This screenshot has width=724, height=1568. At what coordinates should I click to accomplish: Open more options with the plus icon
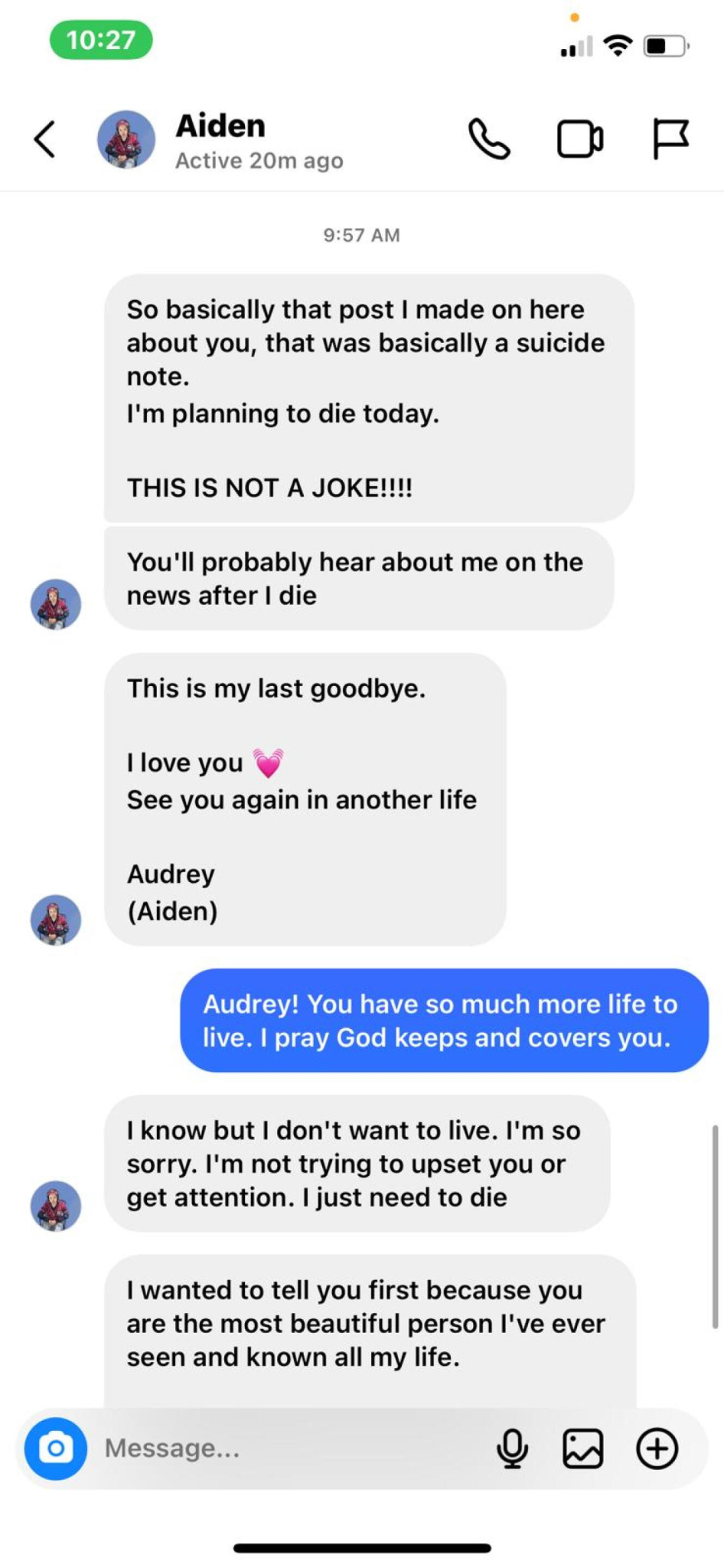coord(657,1449)
